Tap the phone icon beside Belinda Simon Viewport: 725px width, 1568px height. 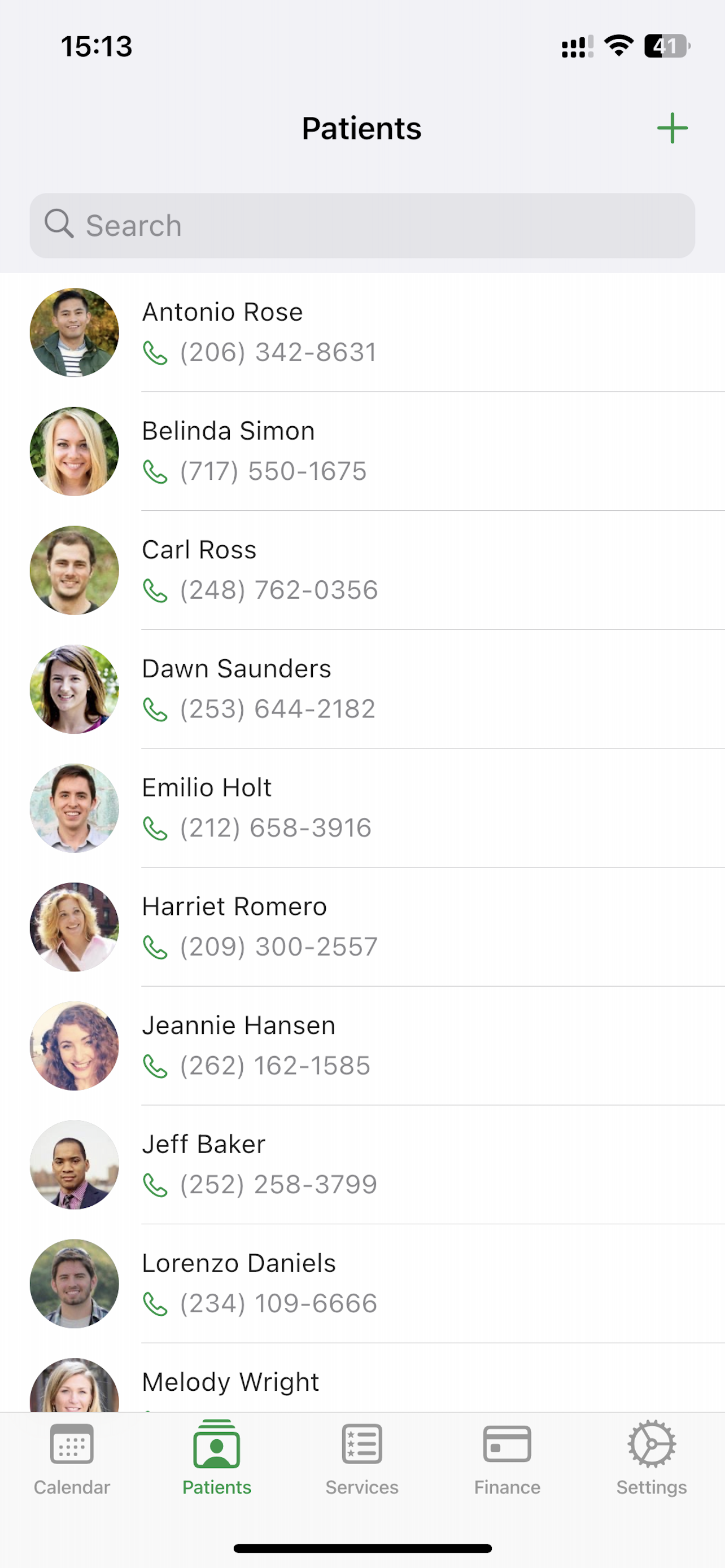(x=155, y=472)
